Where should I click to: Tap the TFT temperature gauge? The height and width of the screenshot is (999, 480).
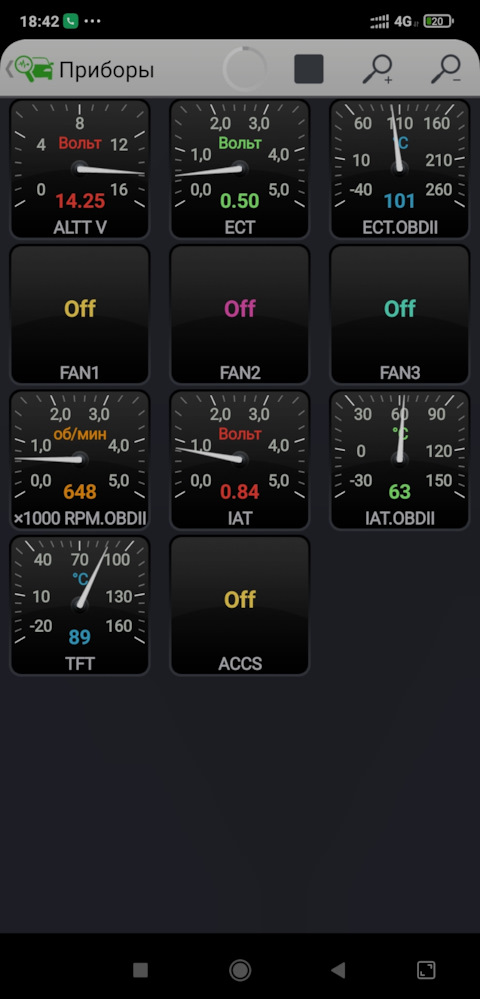[x=80, y=605]
